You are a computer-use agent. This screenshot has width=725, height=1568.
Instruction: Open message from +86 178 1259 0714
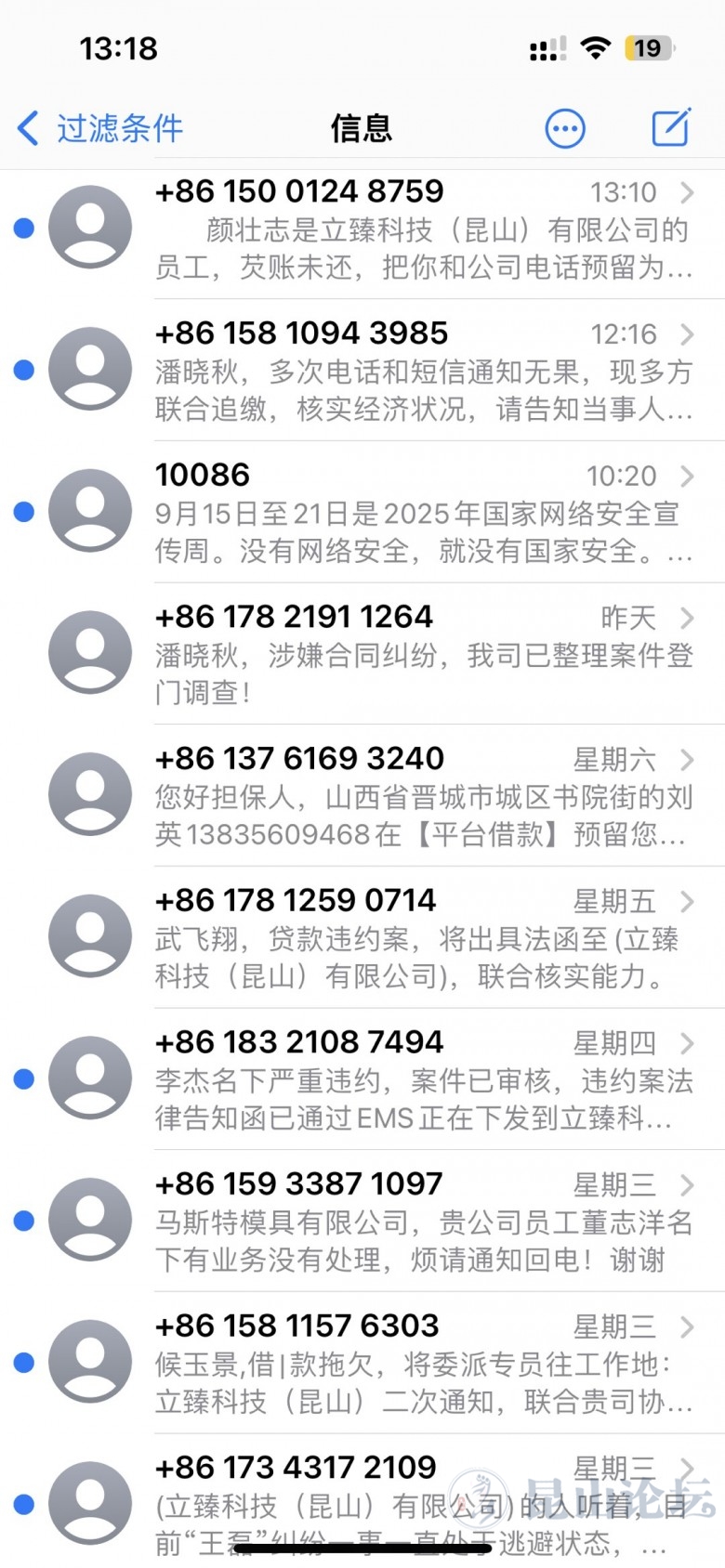423,938
